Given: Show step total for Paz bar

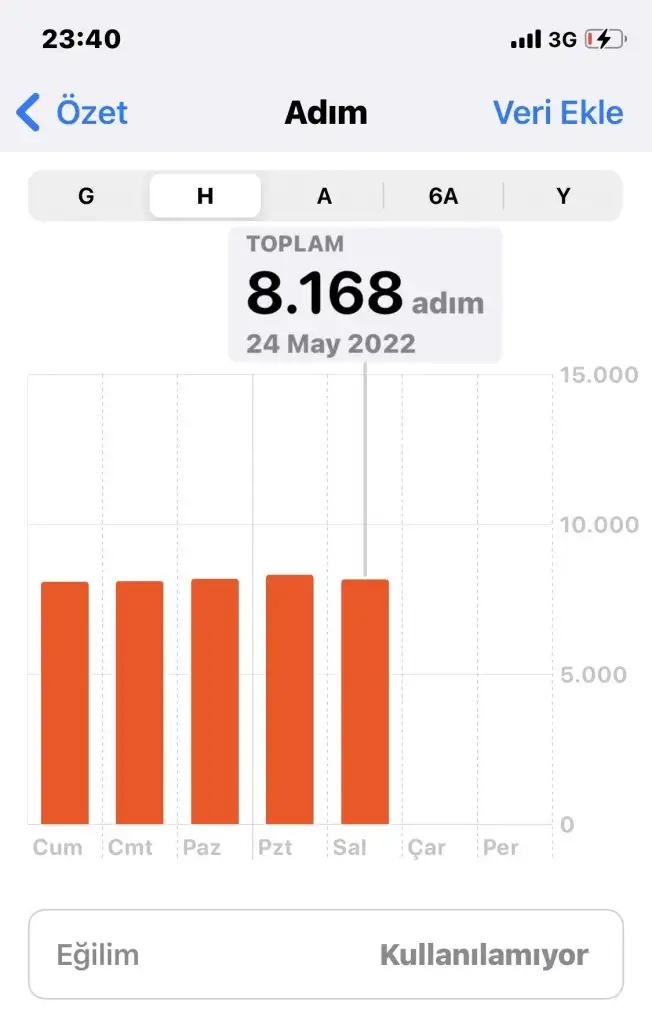Looking at the screenshot, I should (215, 702).
